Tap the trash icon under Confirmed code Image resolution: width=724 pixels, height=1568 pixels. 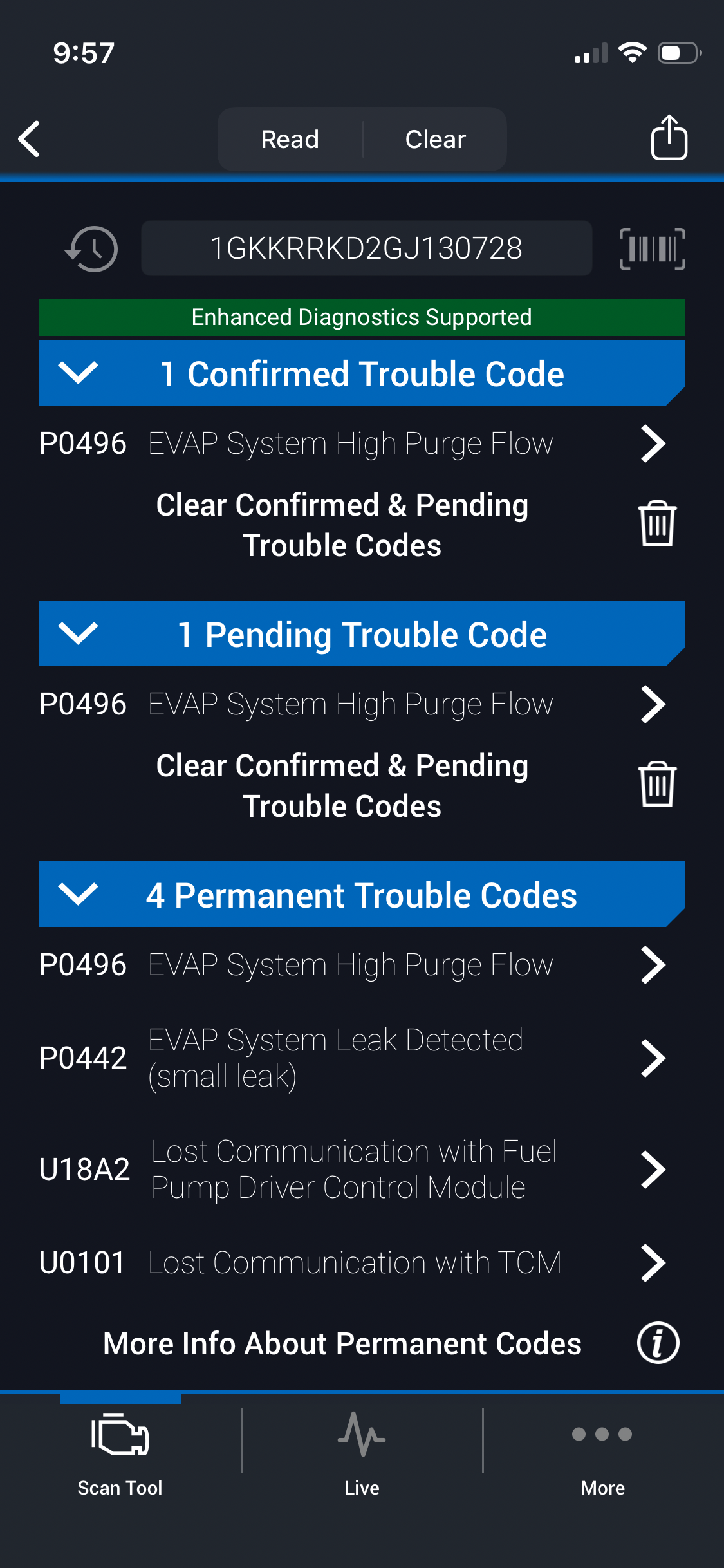tap(657, 524)
